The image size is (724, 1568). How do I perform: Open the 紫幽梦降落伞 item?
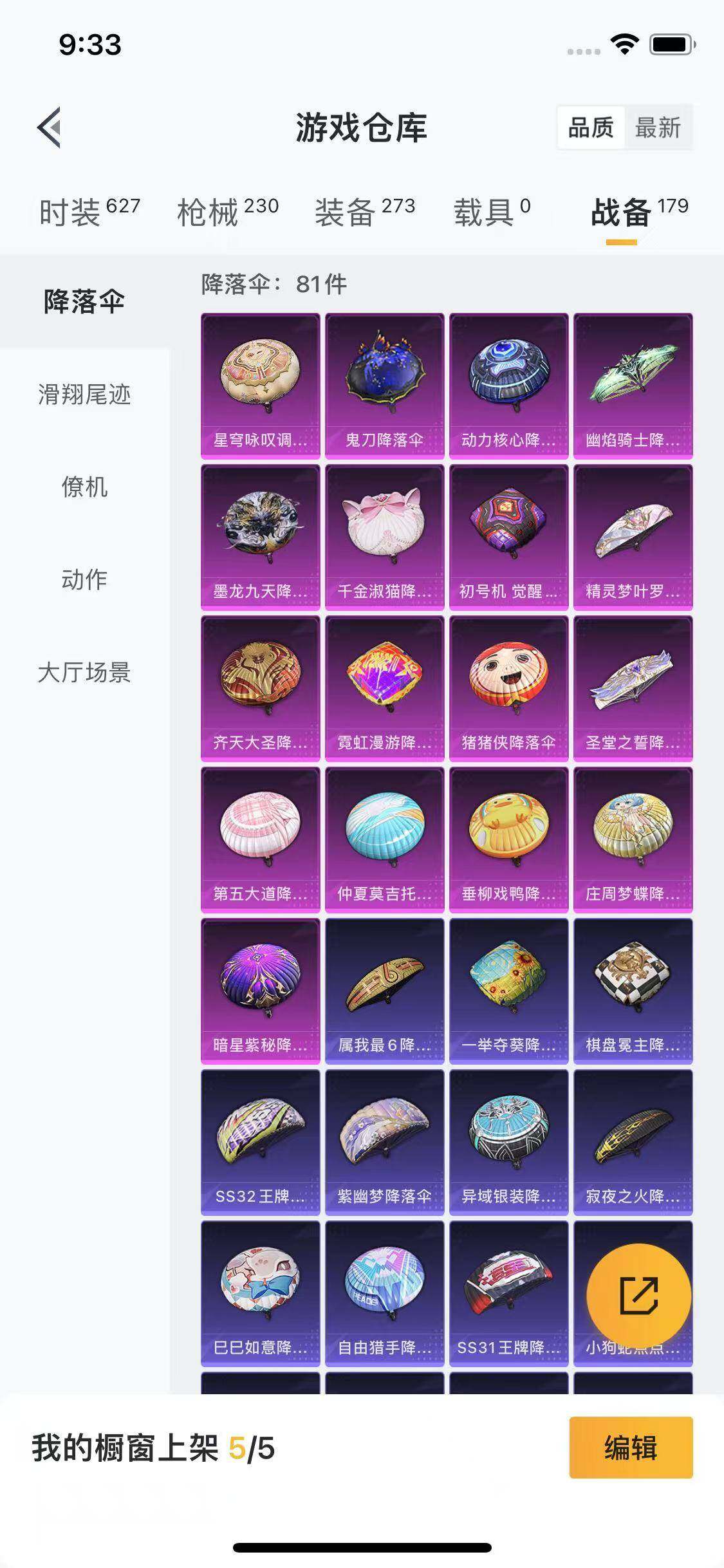(x=384, y=1142)
